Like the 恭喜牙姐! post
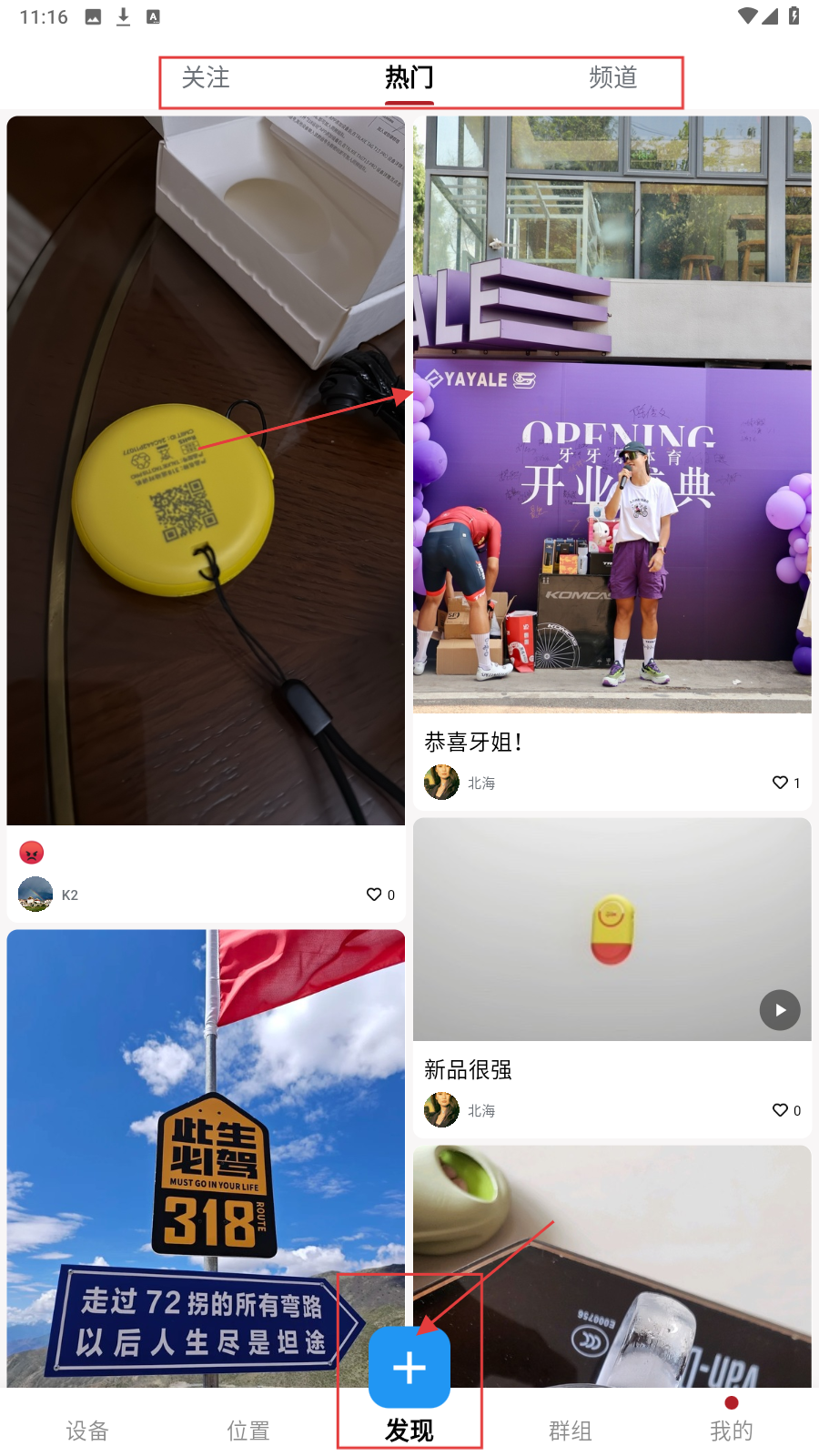Image resolution: width=819 pixels, height=1456 pixels. pyautogui.click(x=780, y=783)
